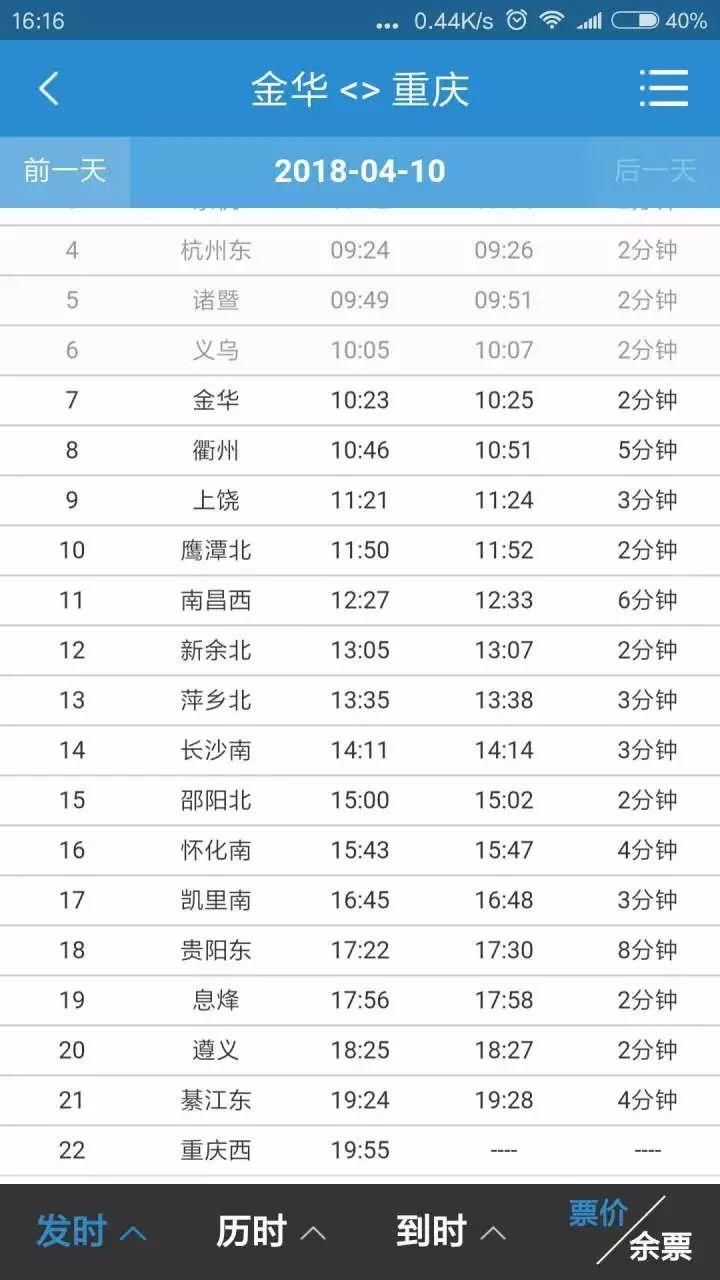Toggle the 票价/余票 display
Viewport: 720px width, 1280px height.
point(631,1231)
